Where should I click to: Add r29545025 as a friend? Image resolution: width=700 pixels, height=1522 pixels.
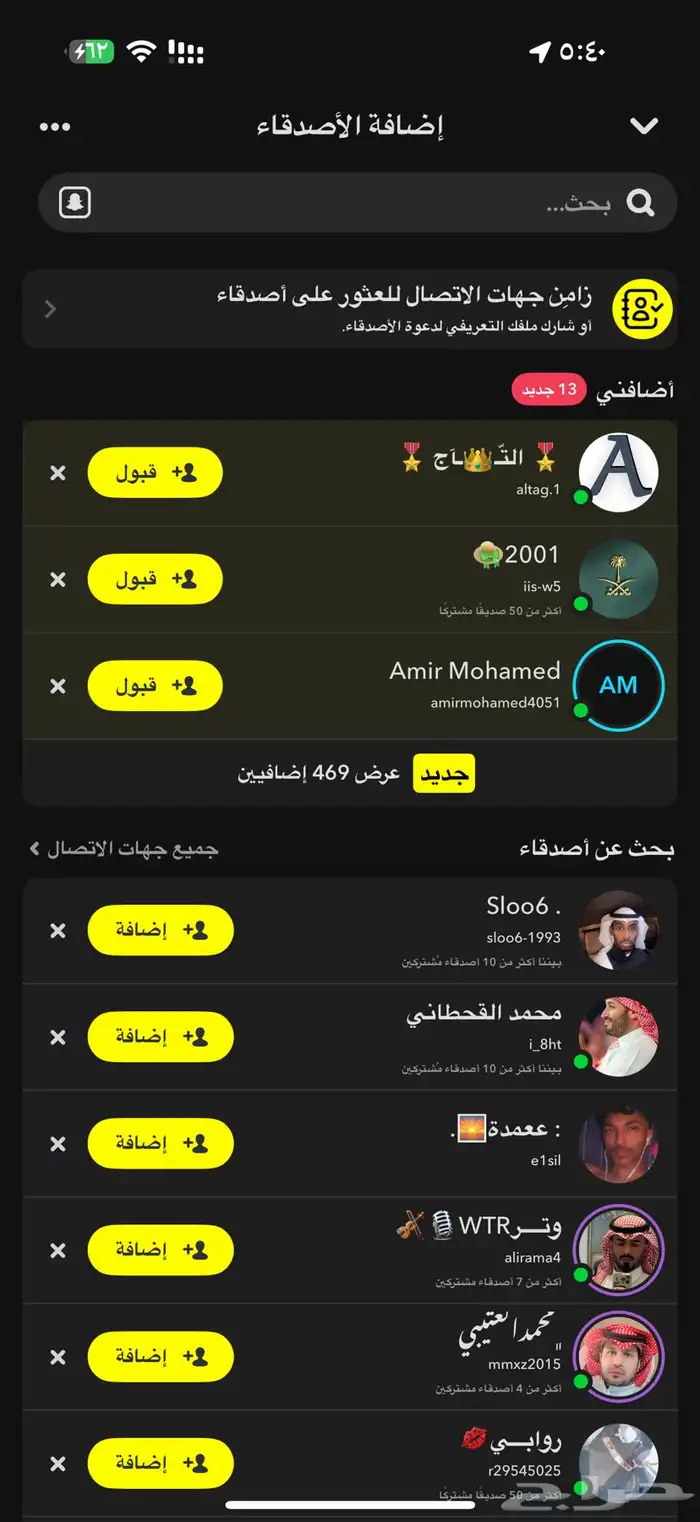pos(160,1463)
